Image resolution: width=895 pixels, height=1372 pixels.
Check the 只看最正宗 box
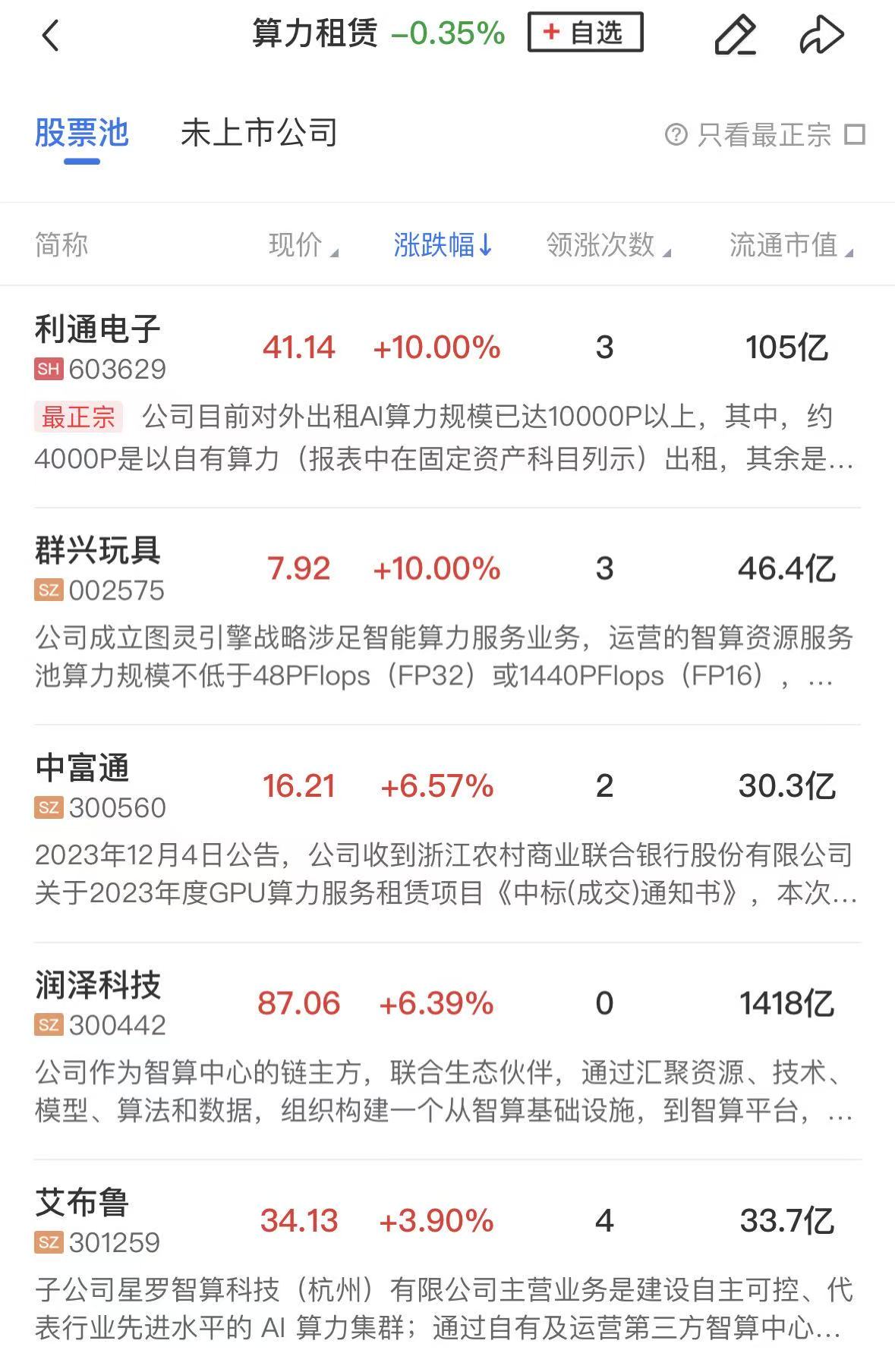coord(856,135)
